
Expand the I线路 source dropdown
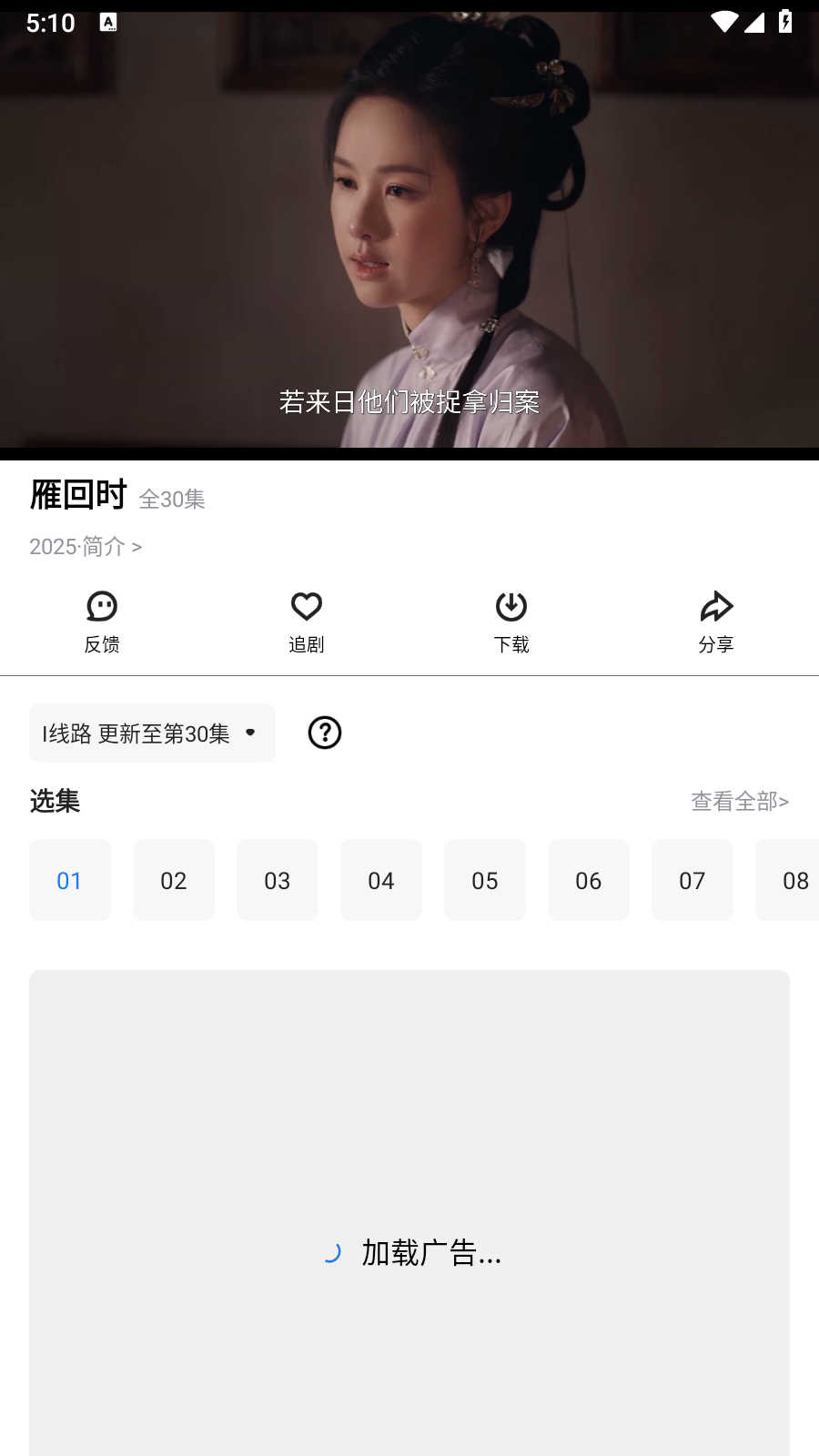pos(152,733)
